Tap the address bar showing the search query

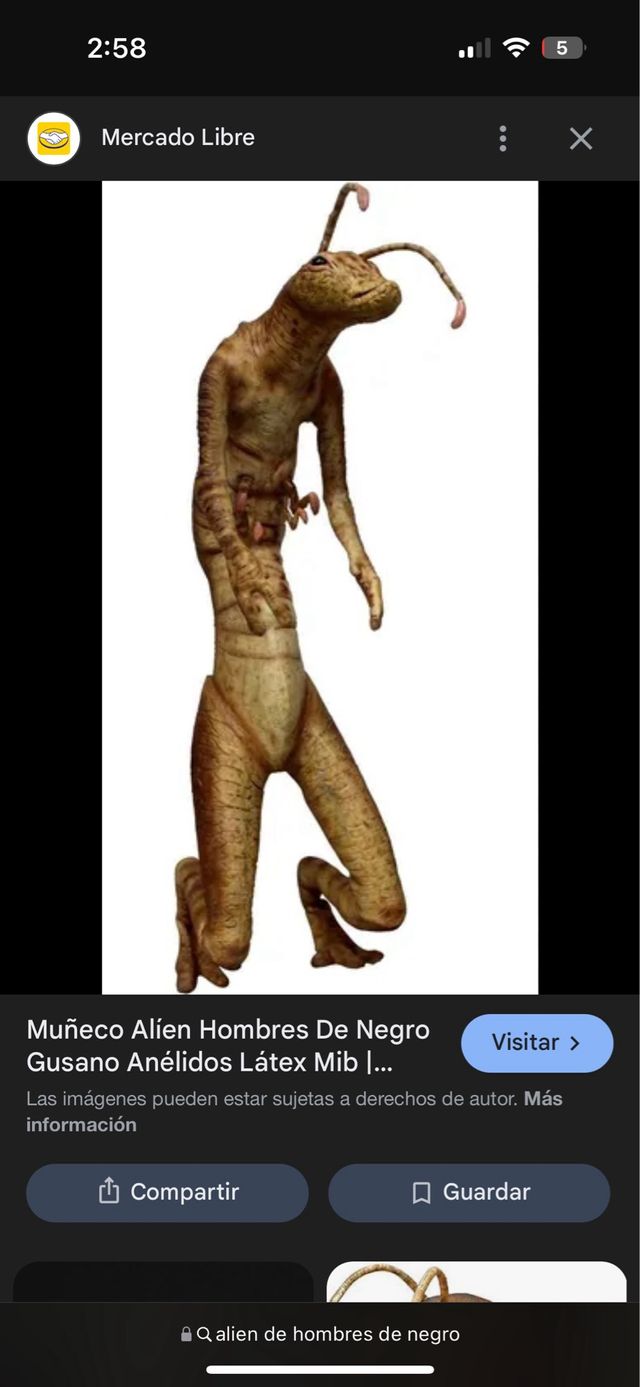point(320,1334)
